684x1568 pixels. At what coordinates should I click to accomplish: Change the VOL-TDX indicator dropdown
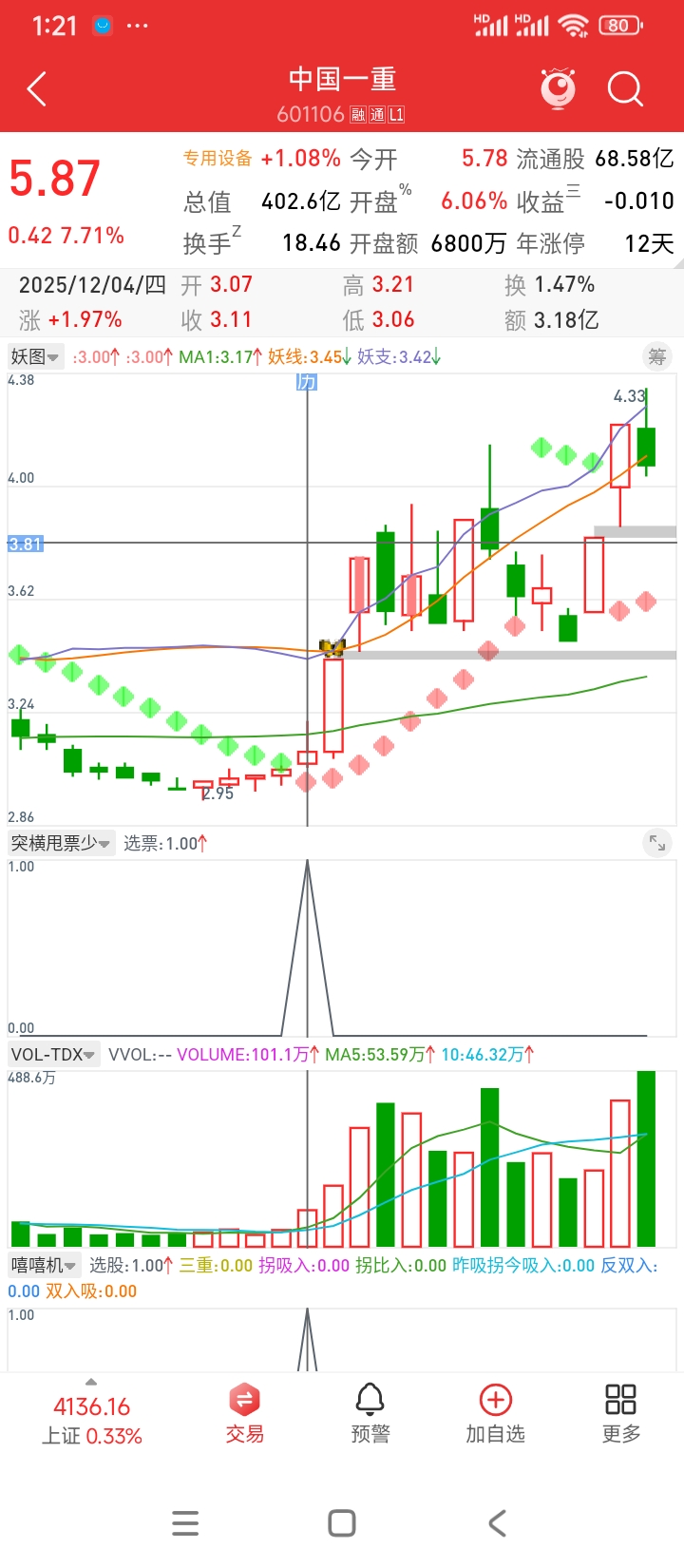click(53, 1055)
